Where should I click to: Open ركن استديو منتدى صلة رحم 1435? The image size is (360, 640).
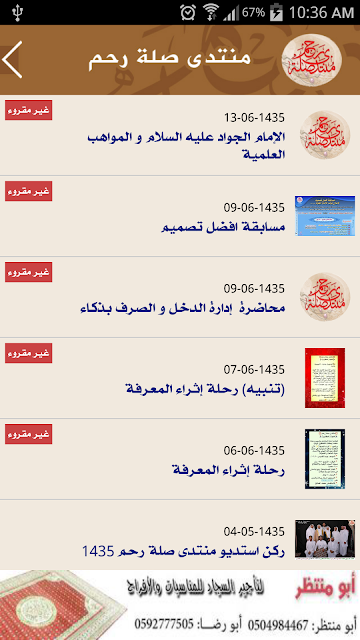(x=180, y=535)
